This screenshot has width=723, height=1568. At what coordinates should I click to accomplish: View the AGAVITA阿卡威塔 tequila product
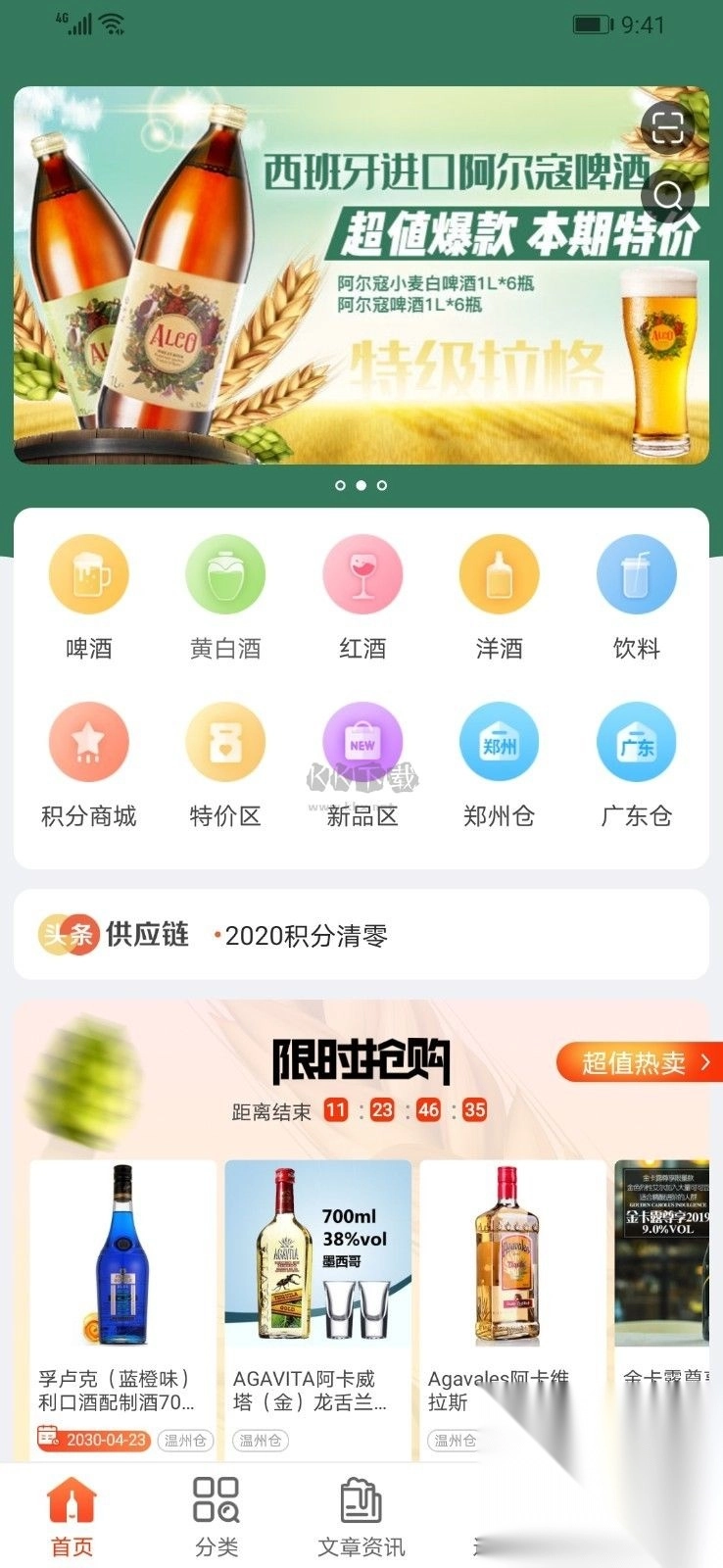317,1294
